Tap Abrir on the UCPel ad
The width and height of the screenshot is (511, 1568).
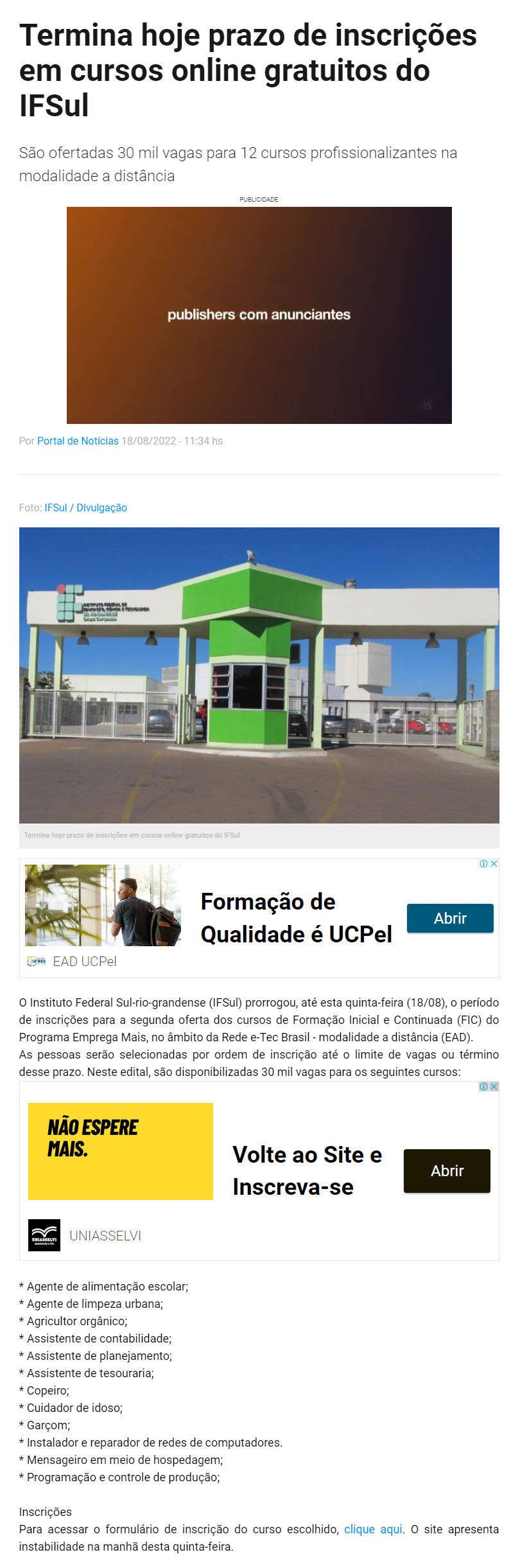(x=449, y=918)
